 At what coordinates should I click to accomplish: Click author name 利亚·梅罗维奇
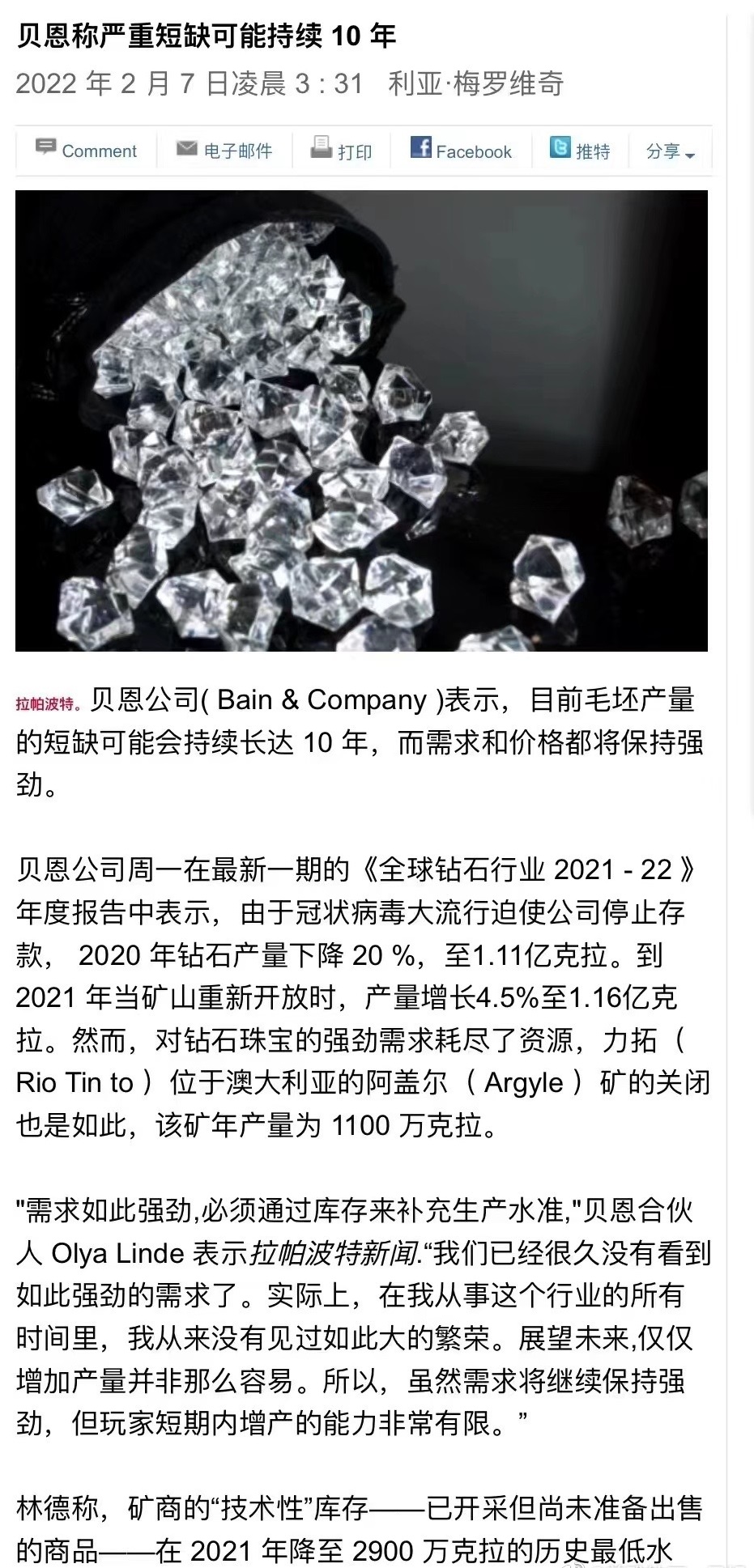pyautogui.click(x=475, y=83)
